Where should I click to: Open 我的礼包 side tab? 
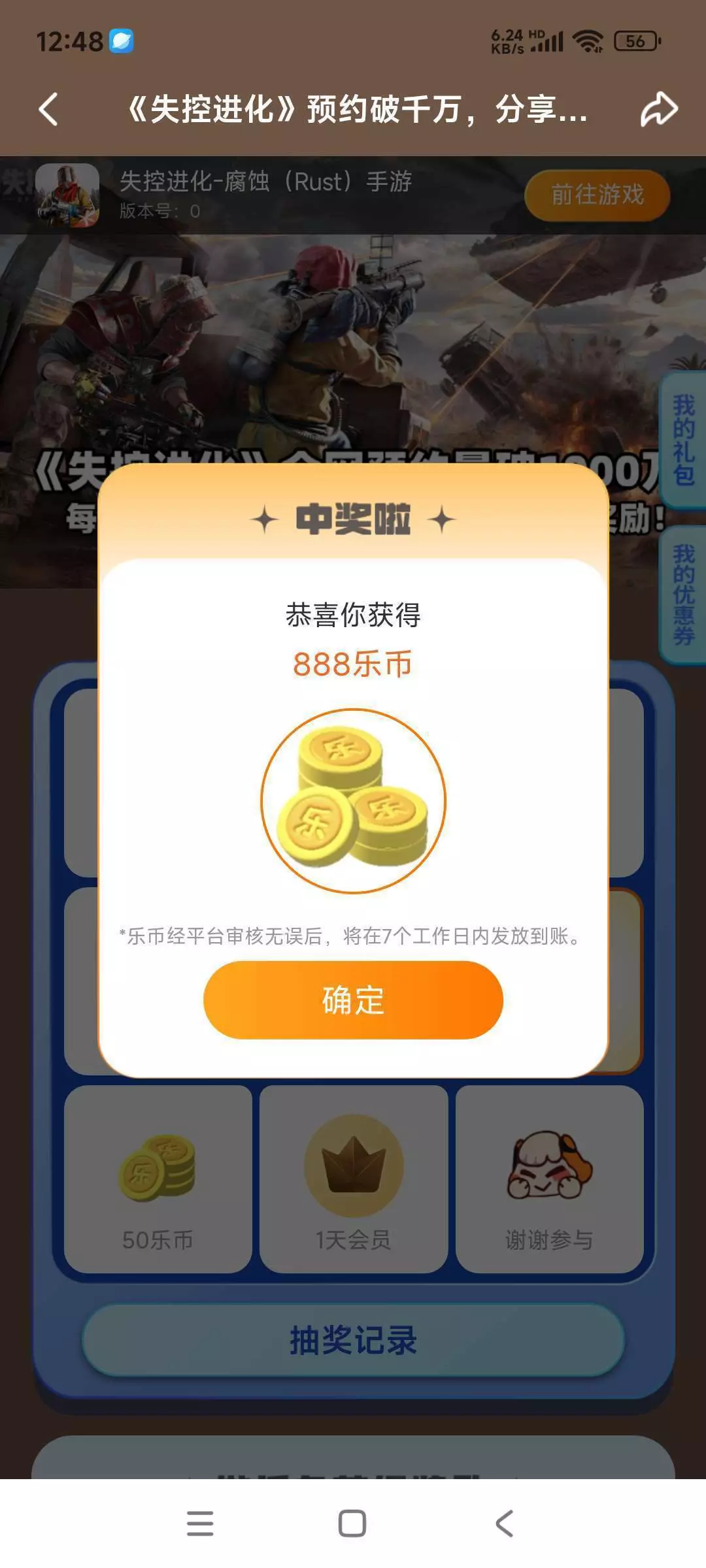coord(683,440)
